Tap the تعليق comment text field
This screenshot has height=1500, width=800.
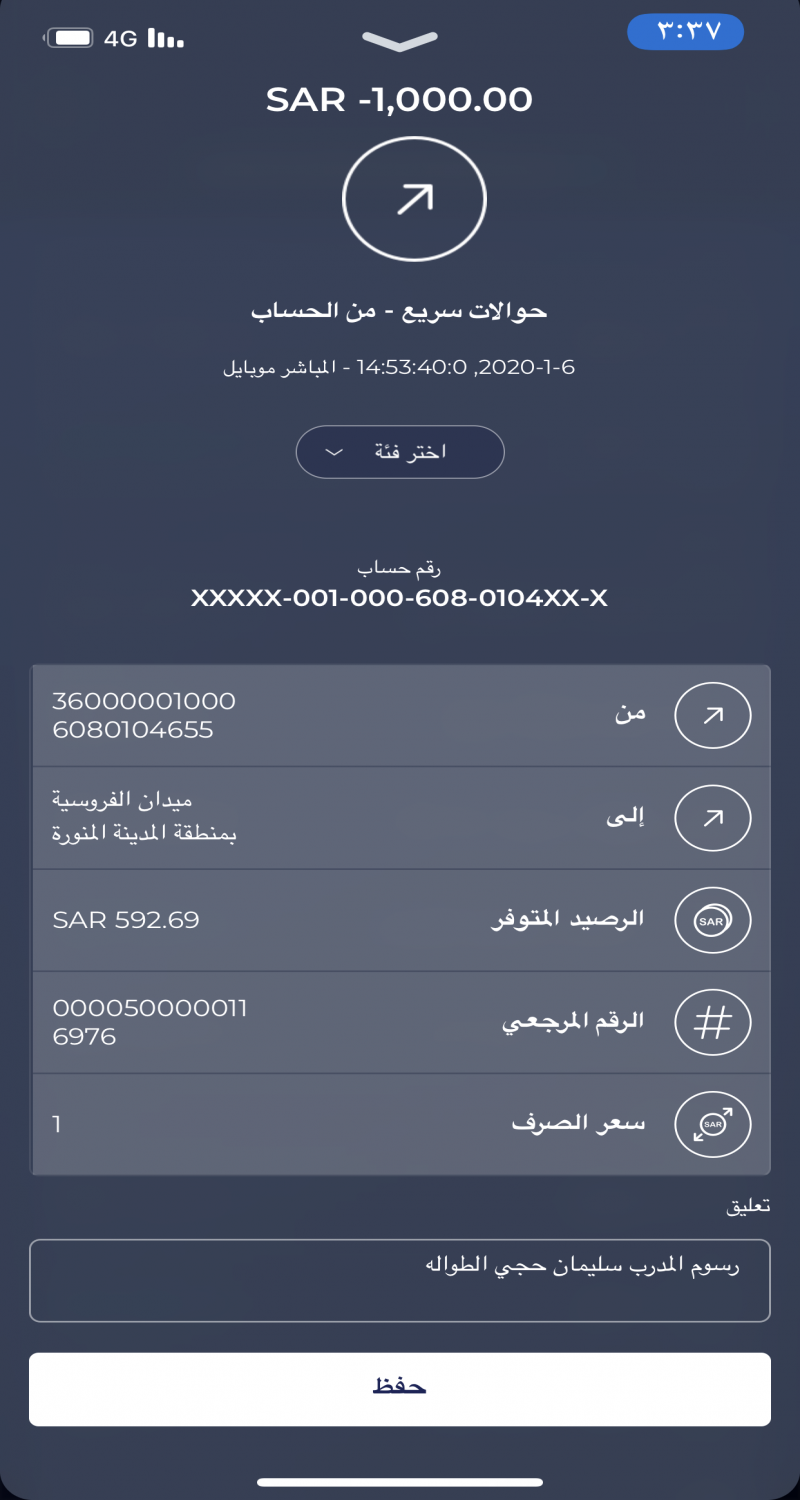[x=400, y=1280]
